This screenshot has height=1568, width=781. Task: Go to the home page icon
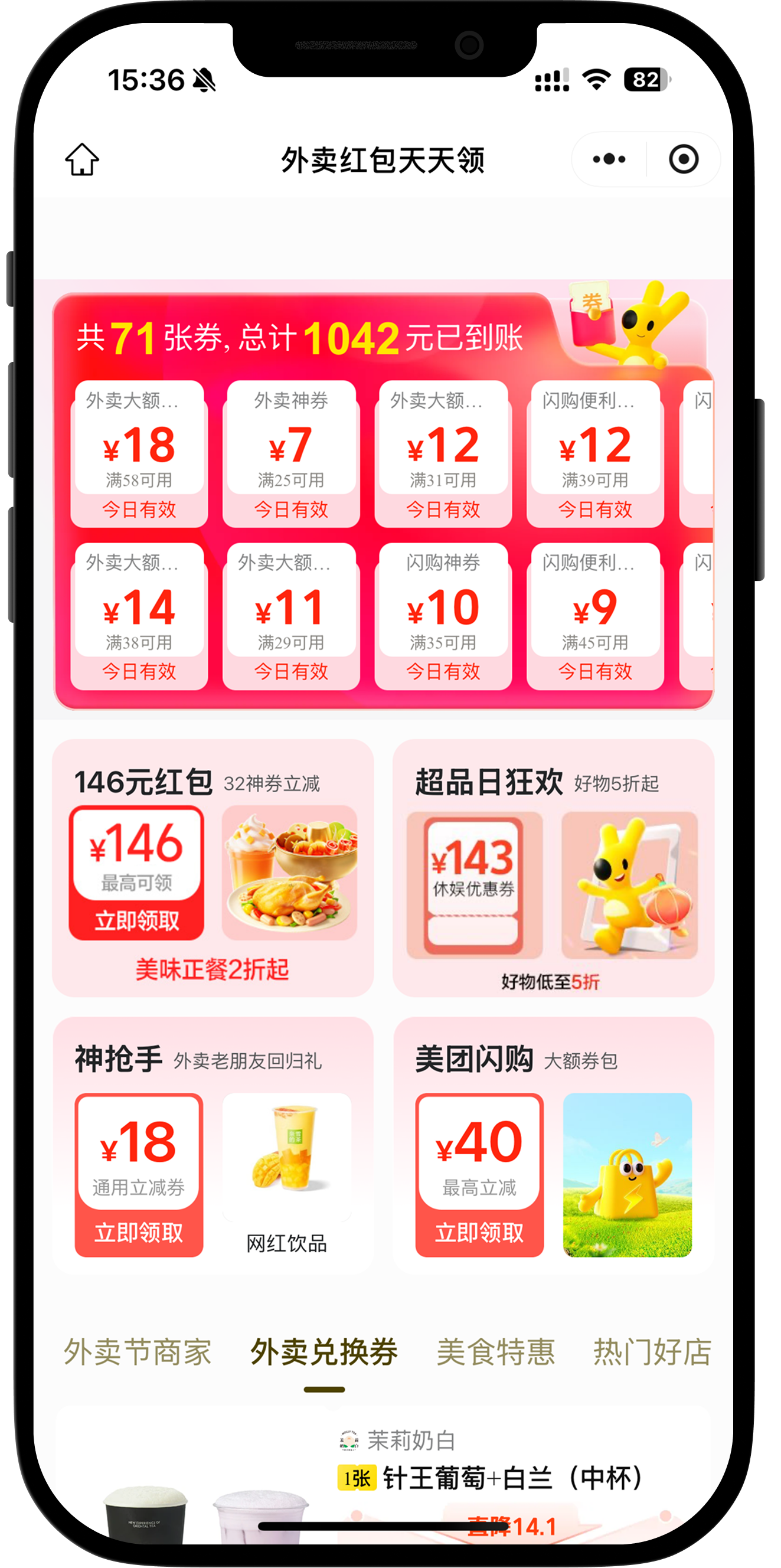click(82, 160)
